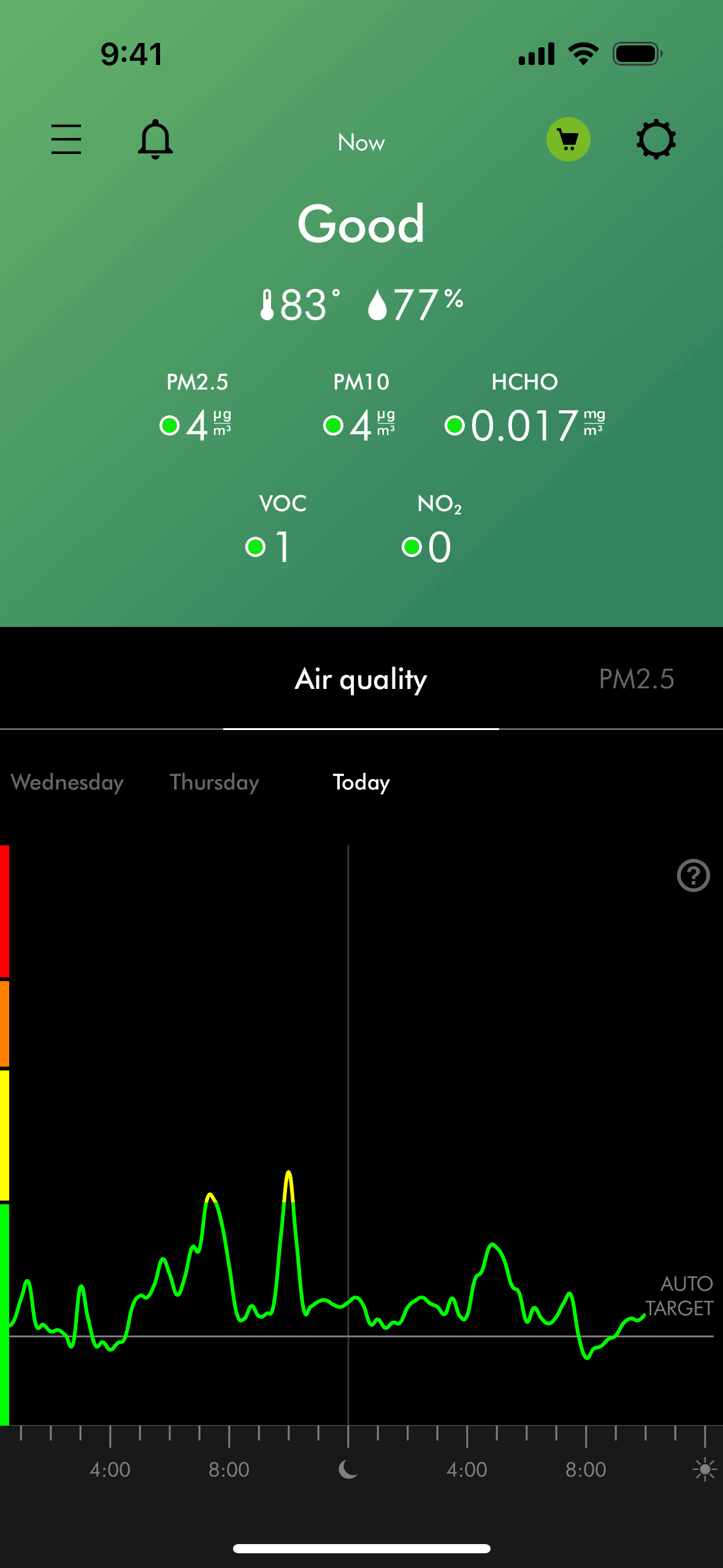Click the moon icon on the timeline
The width and height of the screenshot is (723, 1568).
pyautogui.click(x=348, y=1469)
